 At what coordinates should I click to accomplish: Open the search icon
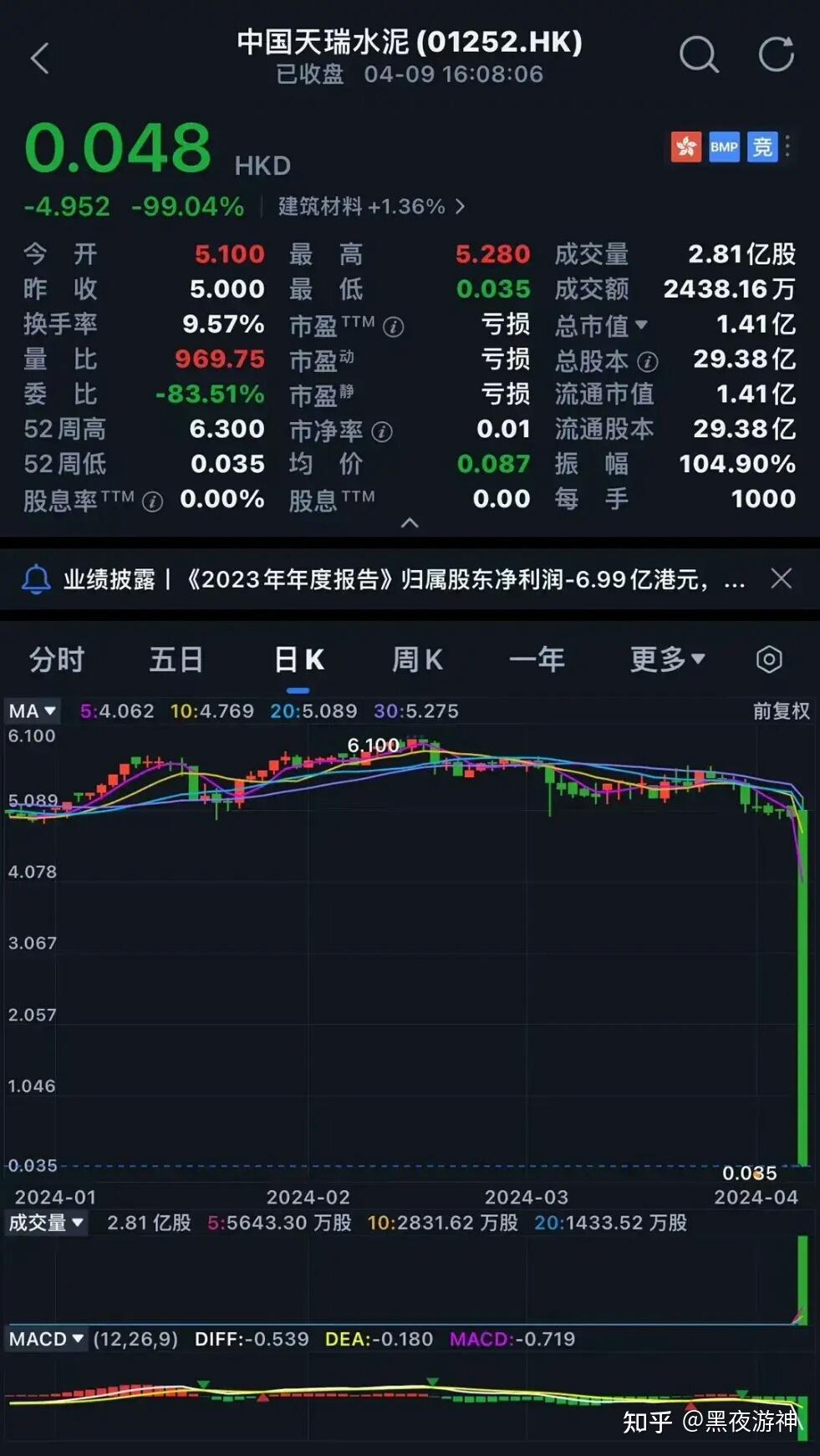pyautogui.click(x=700, y=56)
